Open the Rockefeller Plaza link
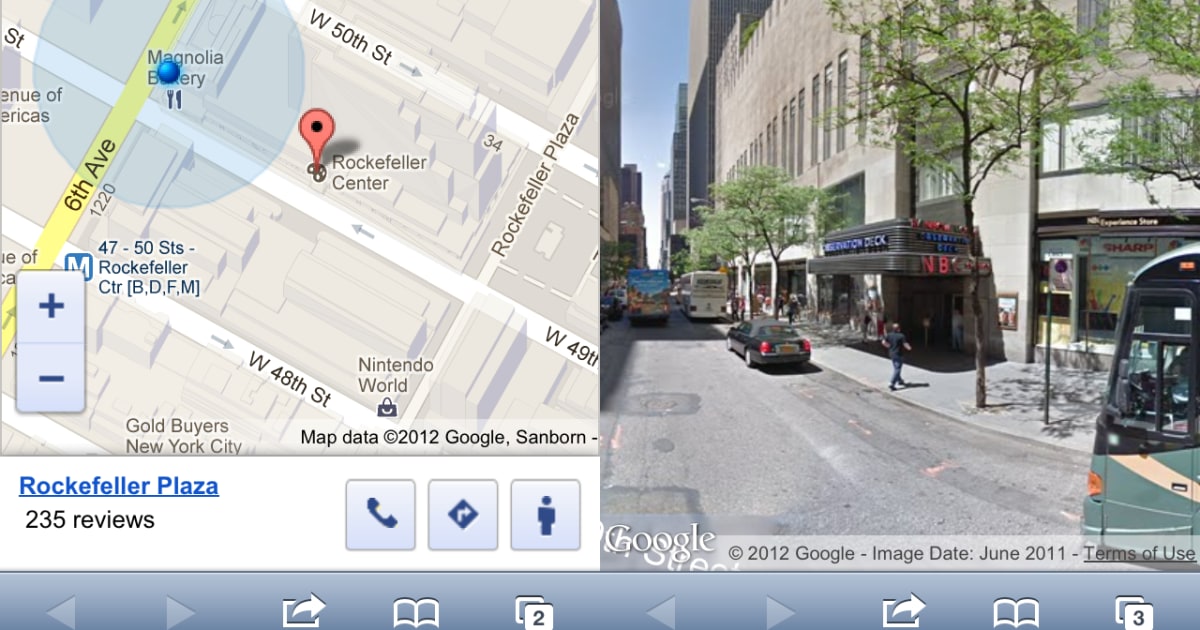The image size is (1200, 630). click(118, 486)
